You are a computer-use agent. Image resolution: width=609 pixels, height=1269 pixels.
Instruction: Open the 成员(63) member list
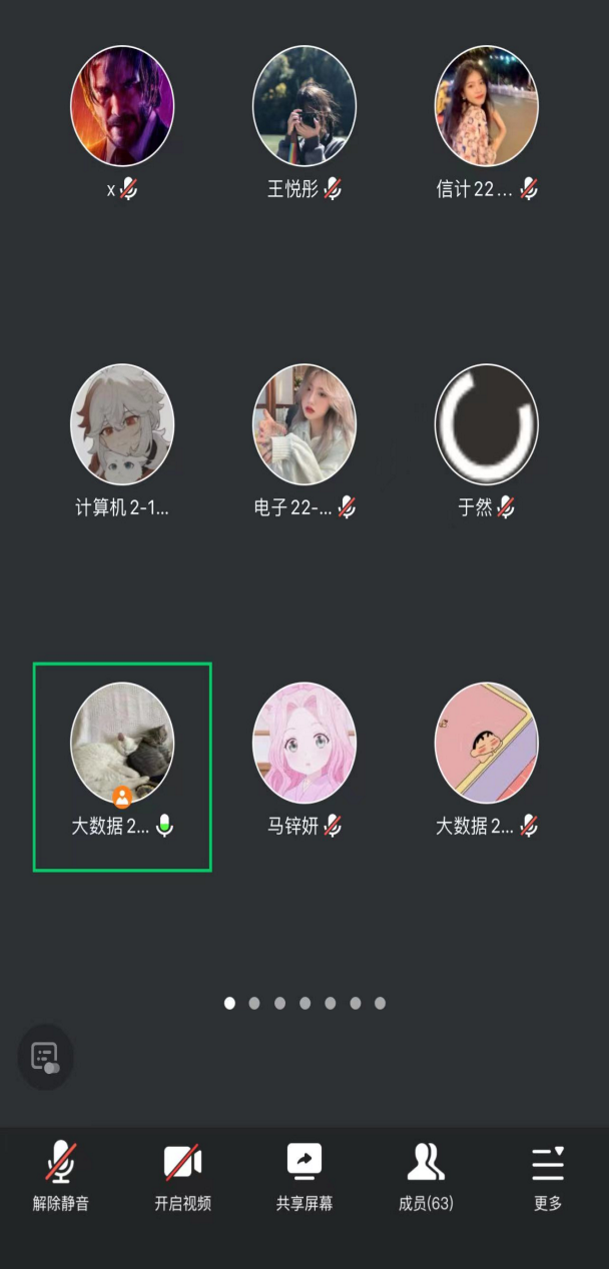pyautogui.click(x=426, y=1175)
